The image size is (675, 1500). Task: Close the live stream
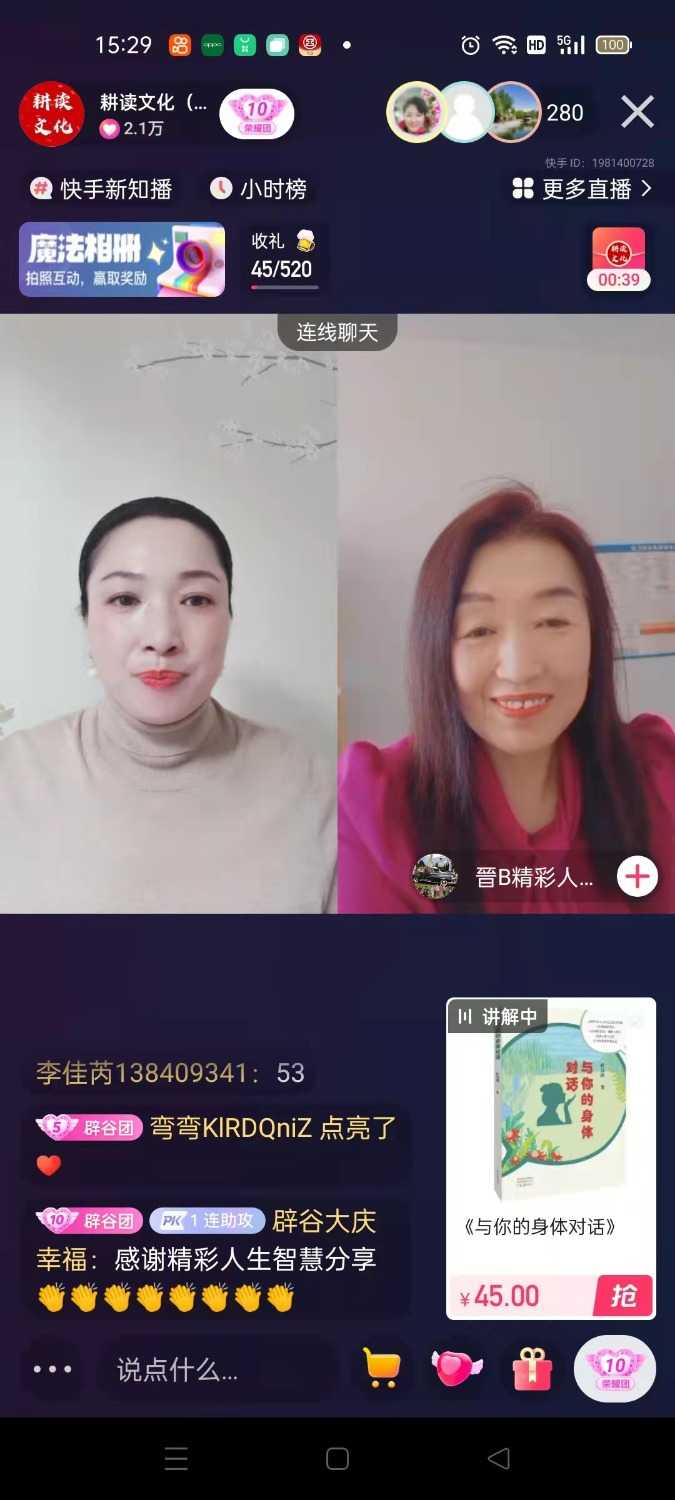pos(637,112)
